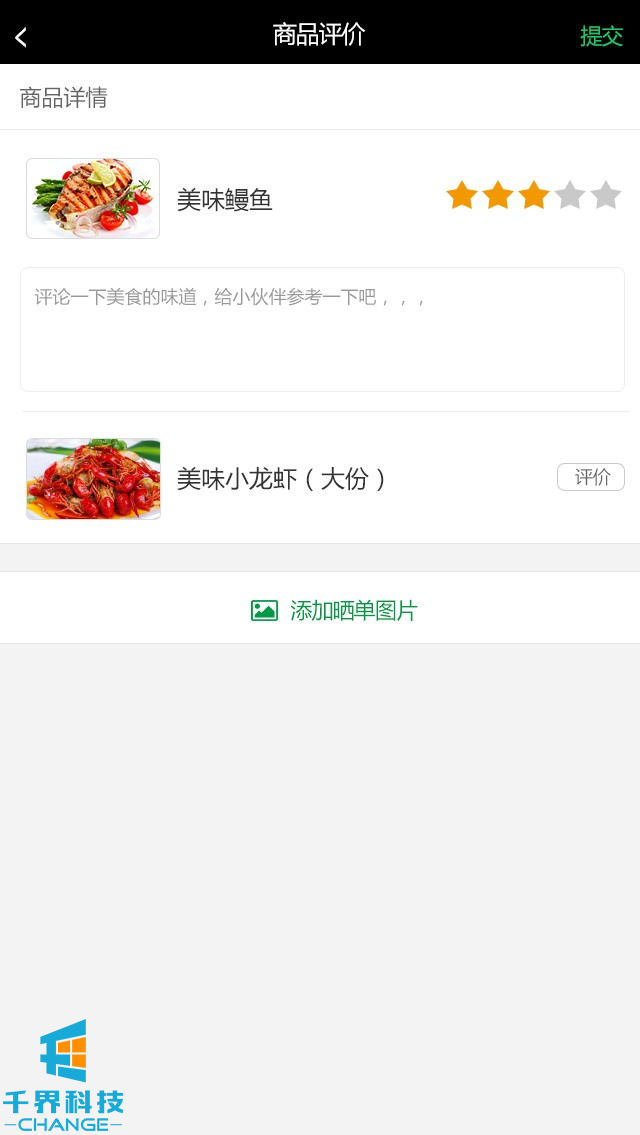The image size is (640, 1135).
Task: Add review photos via 添加晒单图片
Action: point(334,610)
